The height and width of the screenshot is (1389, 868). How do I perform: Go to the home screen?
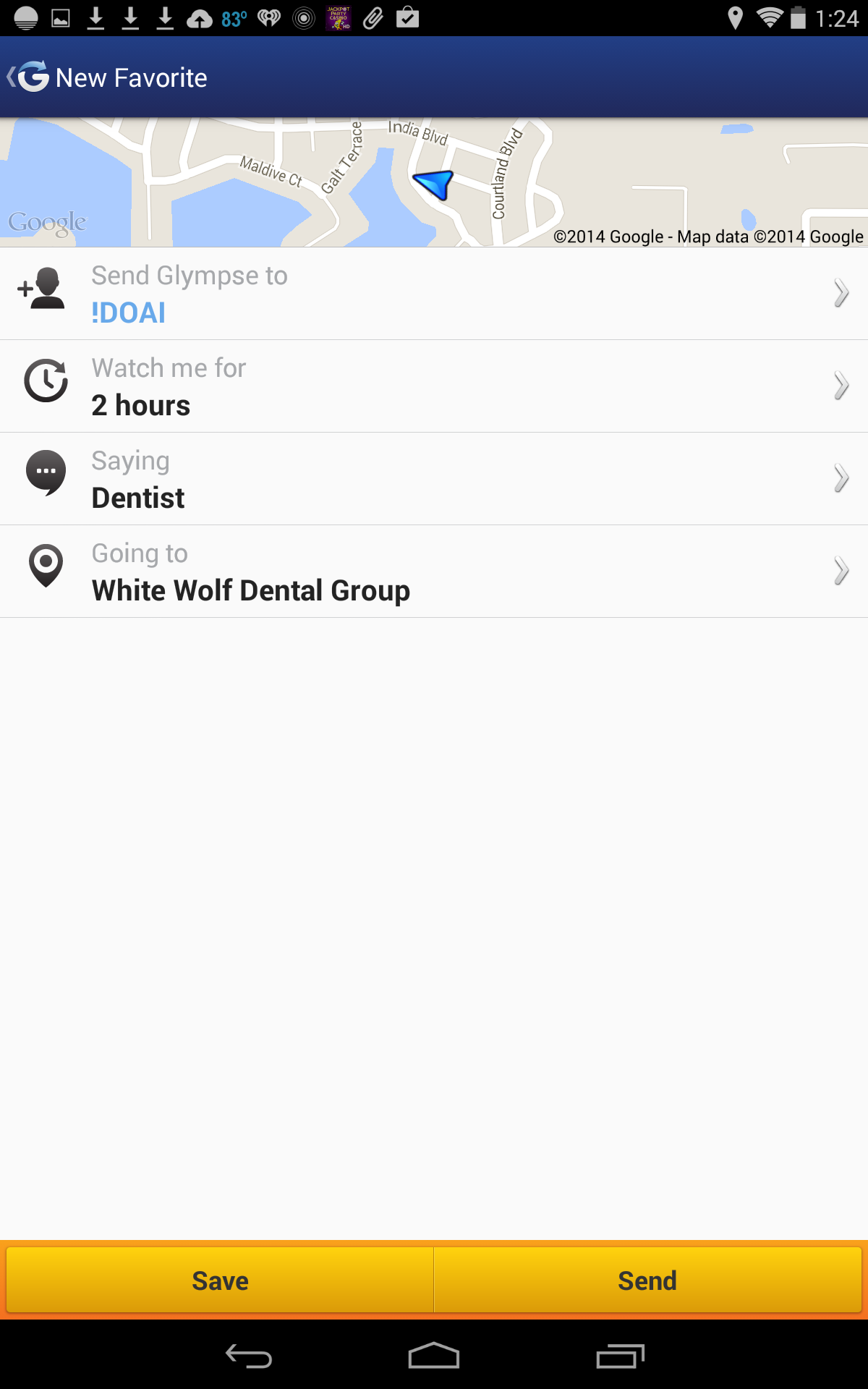434,1356
